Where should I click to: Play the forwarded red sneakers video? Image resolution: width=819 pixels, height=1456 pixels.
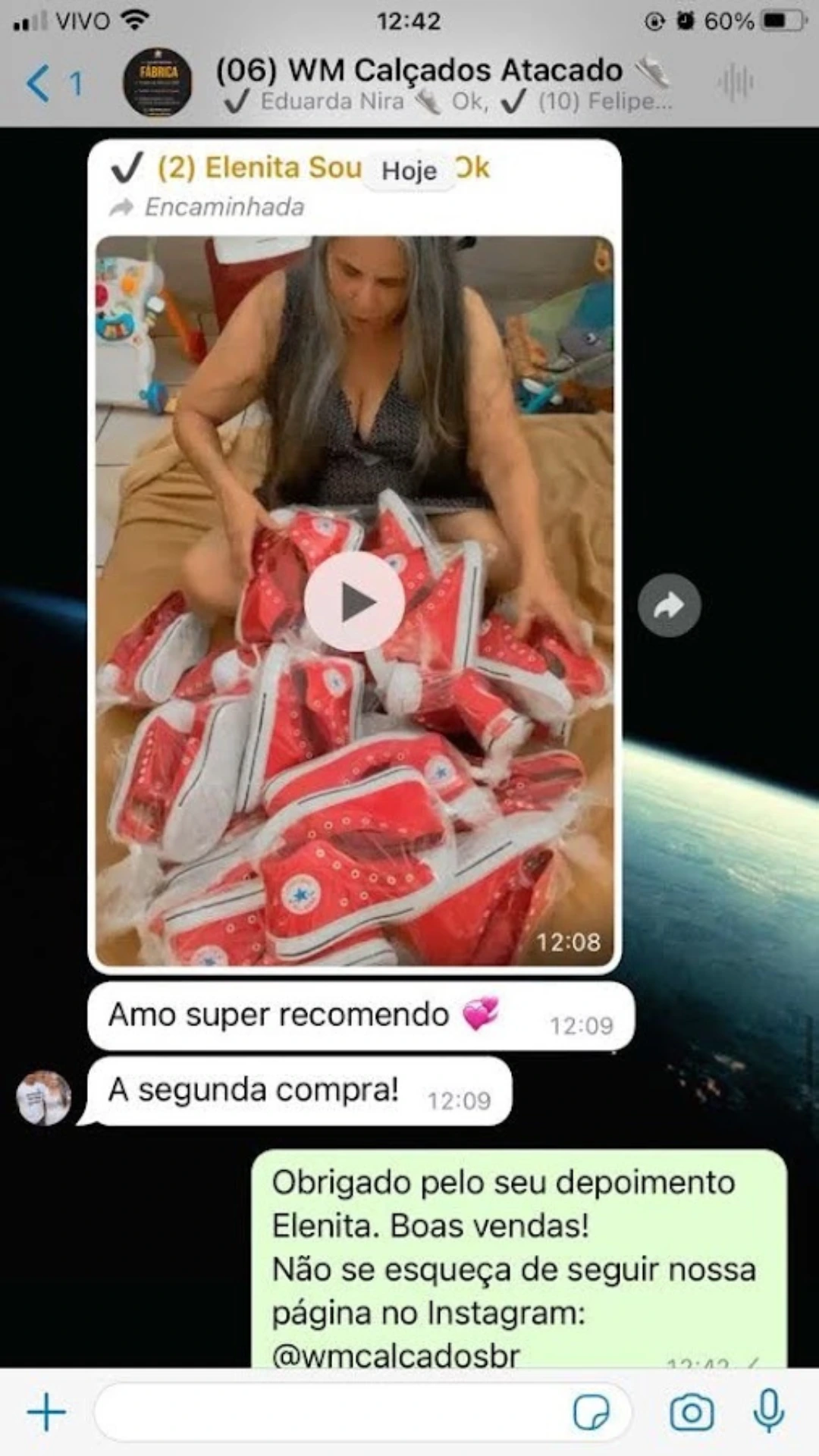(354, 601)
